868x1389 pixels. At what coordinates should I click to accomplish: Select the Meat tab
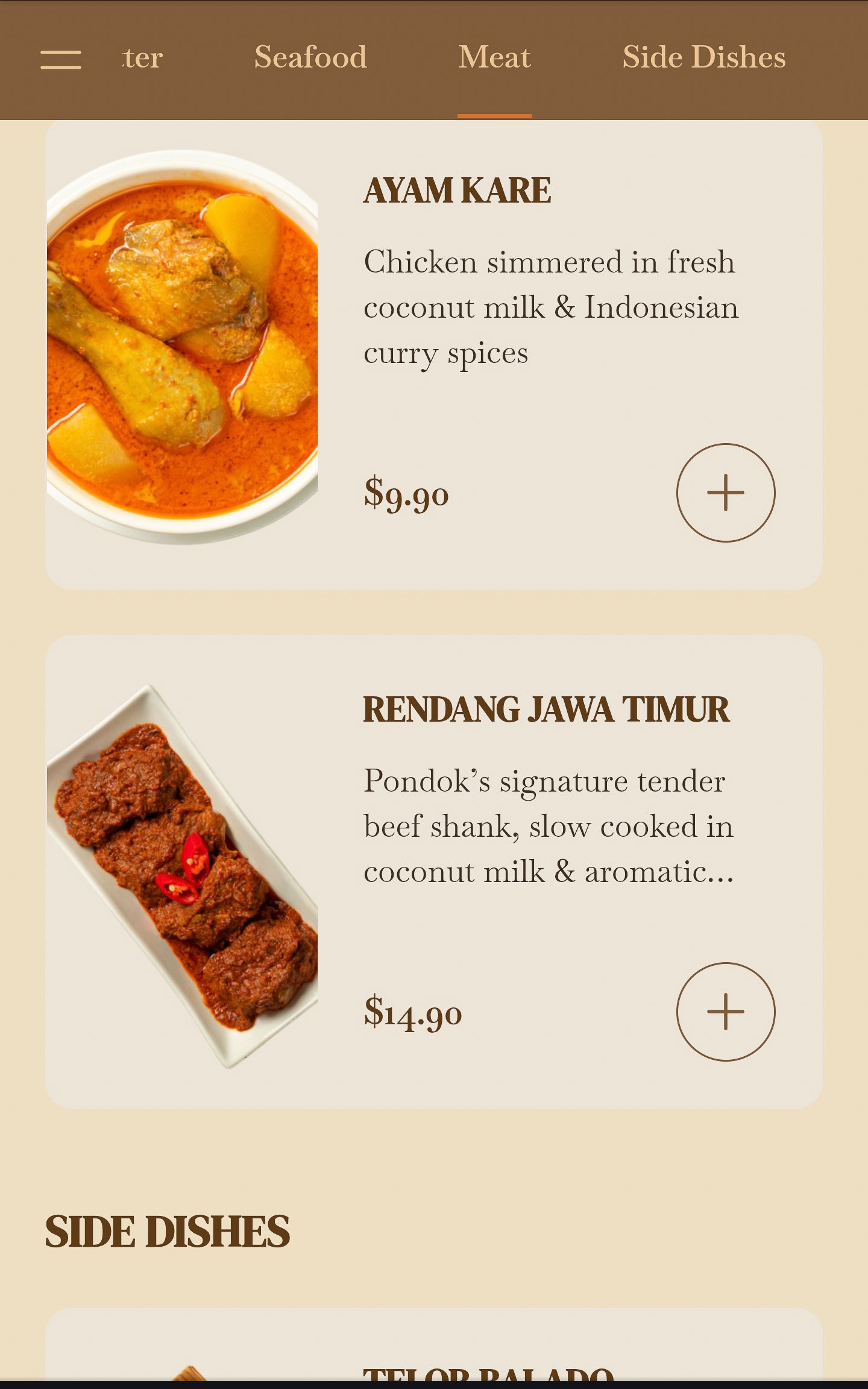[x=494, y=58]
